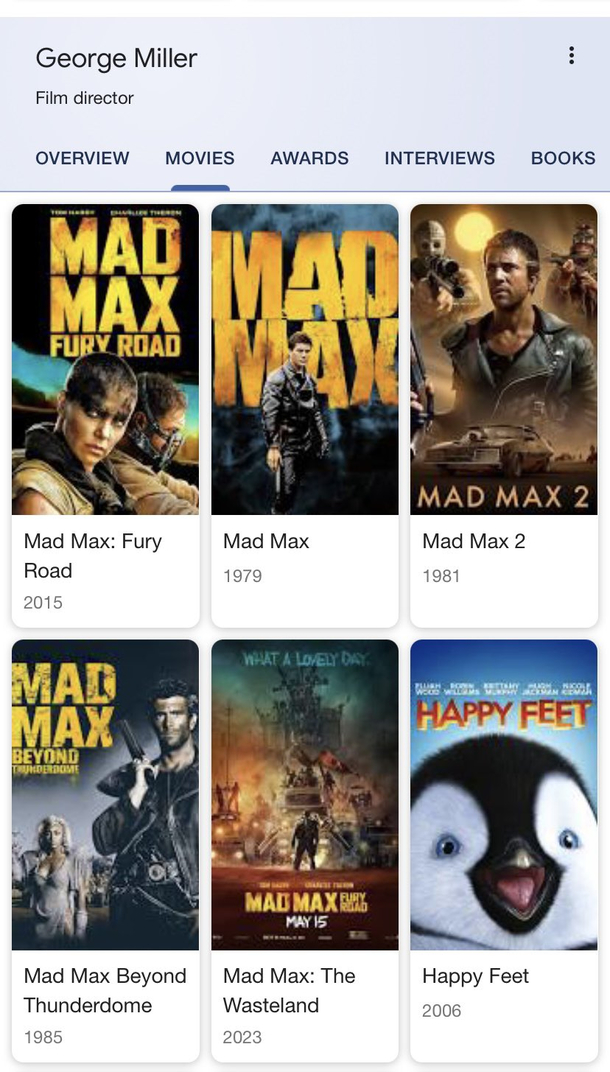
Task: Open the three-dot overflow menu
Action: (571, 56)
